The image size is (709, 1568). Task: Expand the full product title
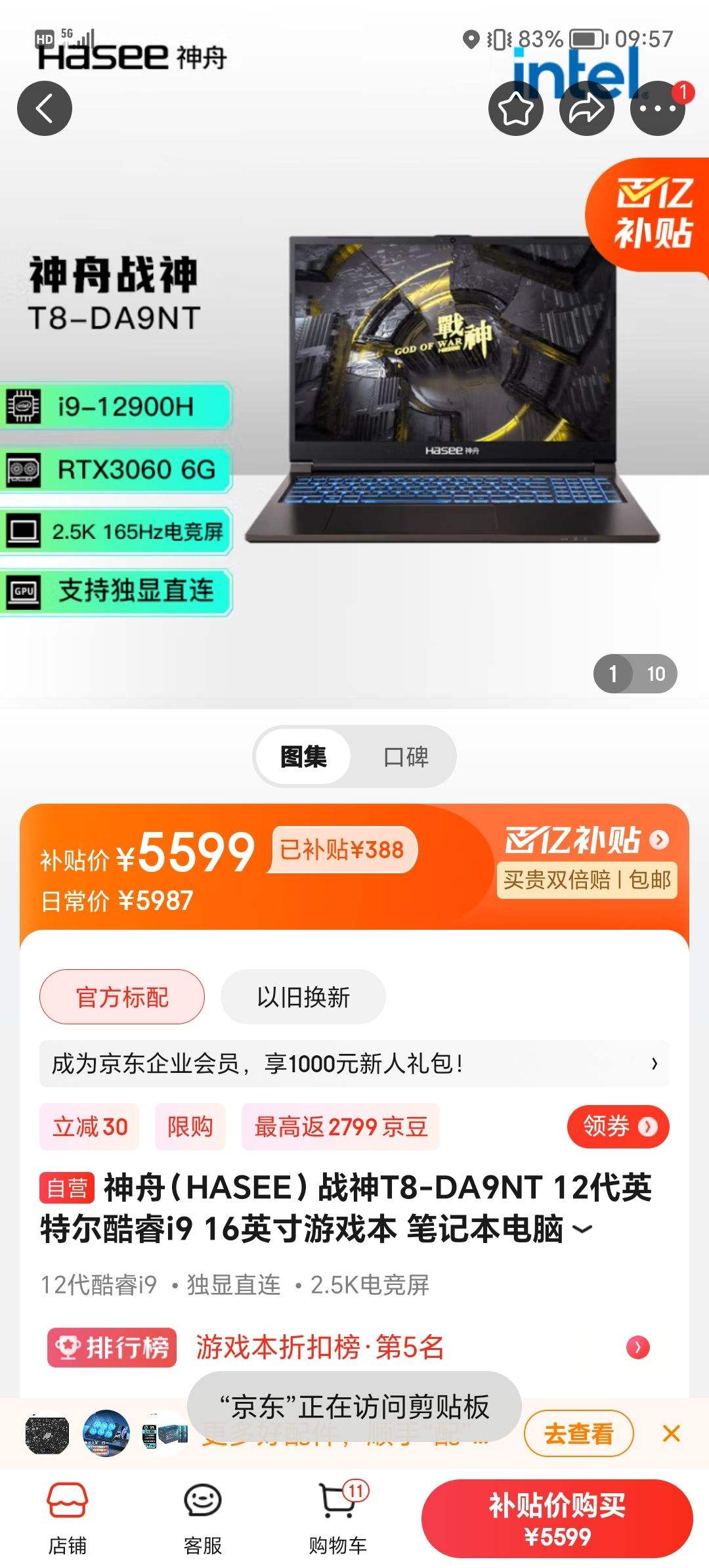(x=583, y=1229)
